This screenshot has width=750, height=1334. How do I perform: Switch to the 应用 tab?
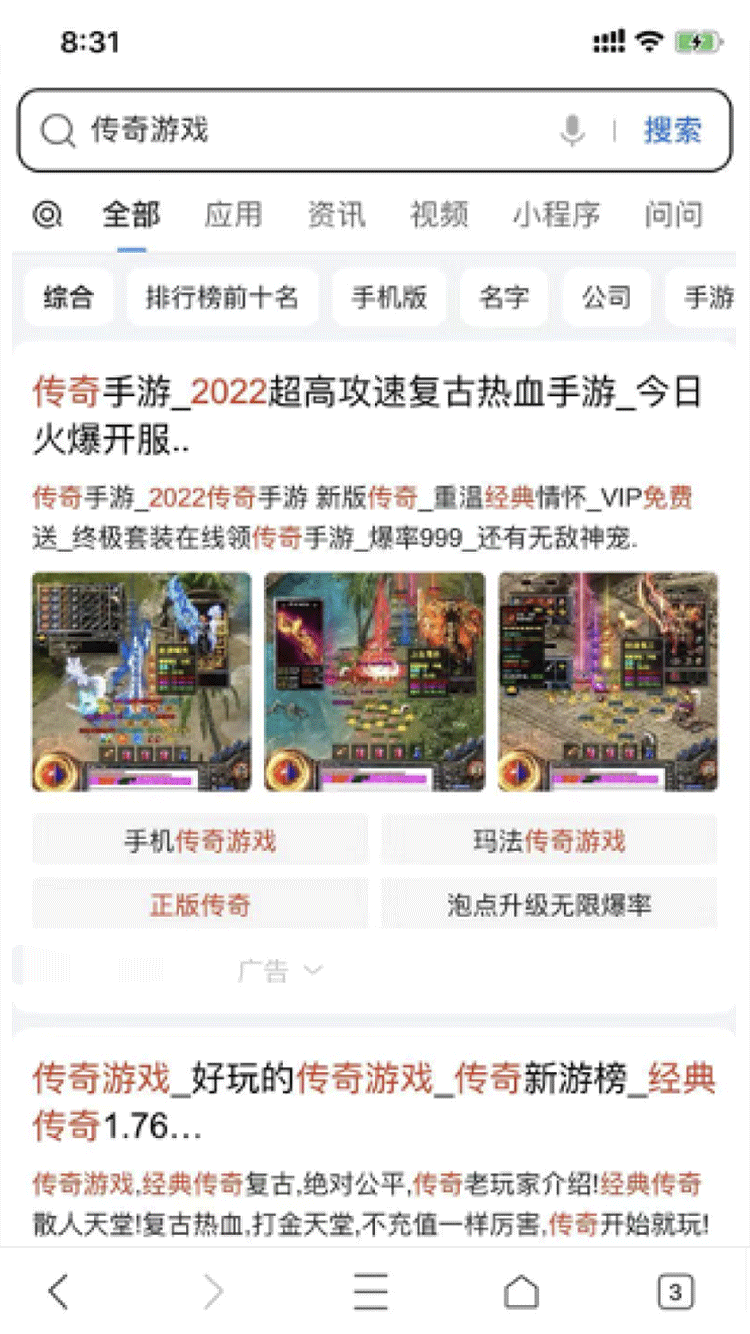233,215
